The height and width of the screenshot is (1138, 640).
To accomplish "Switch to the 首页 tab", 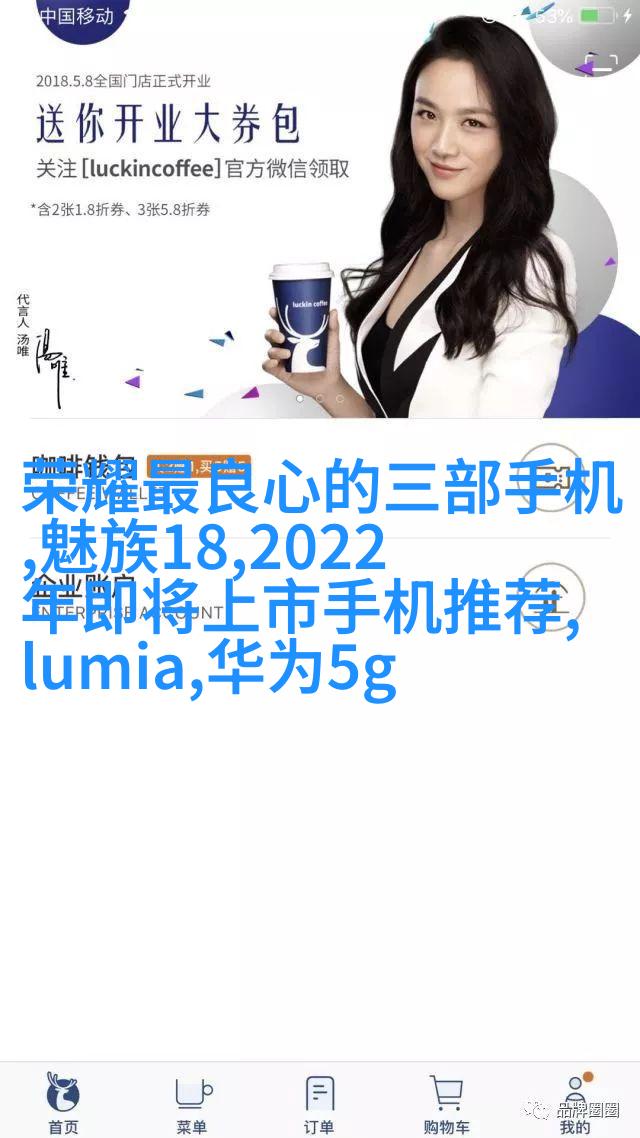I will (x=63, y=1102).
